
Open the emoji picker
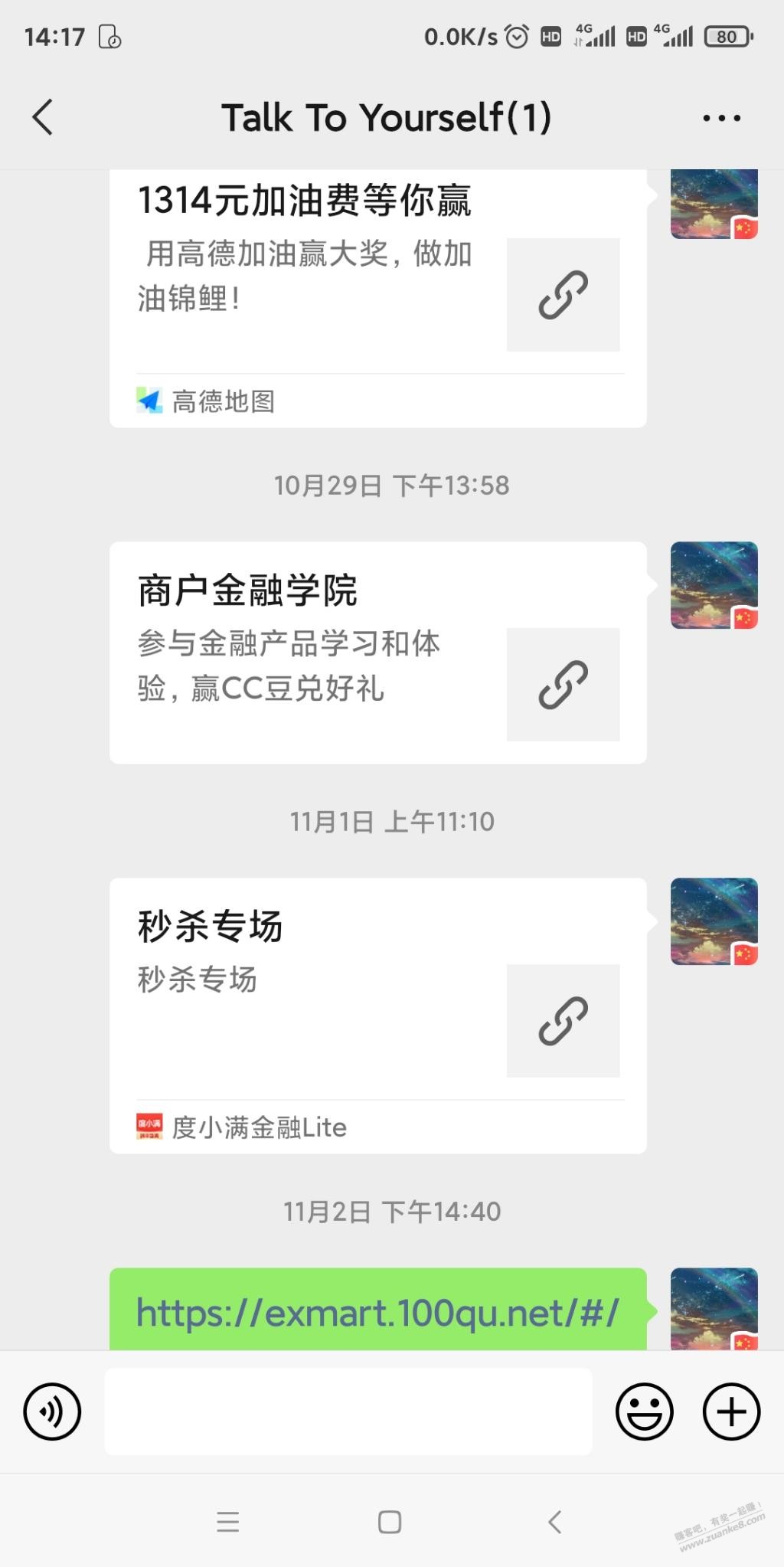click(x=644, y=1412)
